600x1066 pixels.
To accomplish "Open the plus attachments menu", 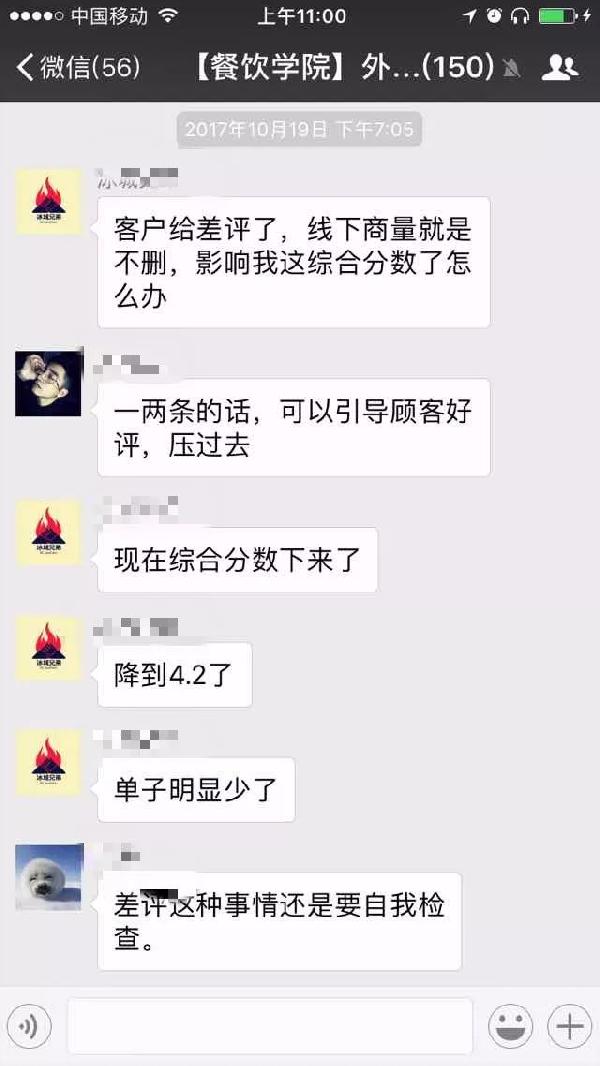I will coord(570,1027).
